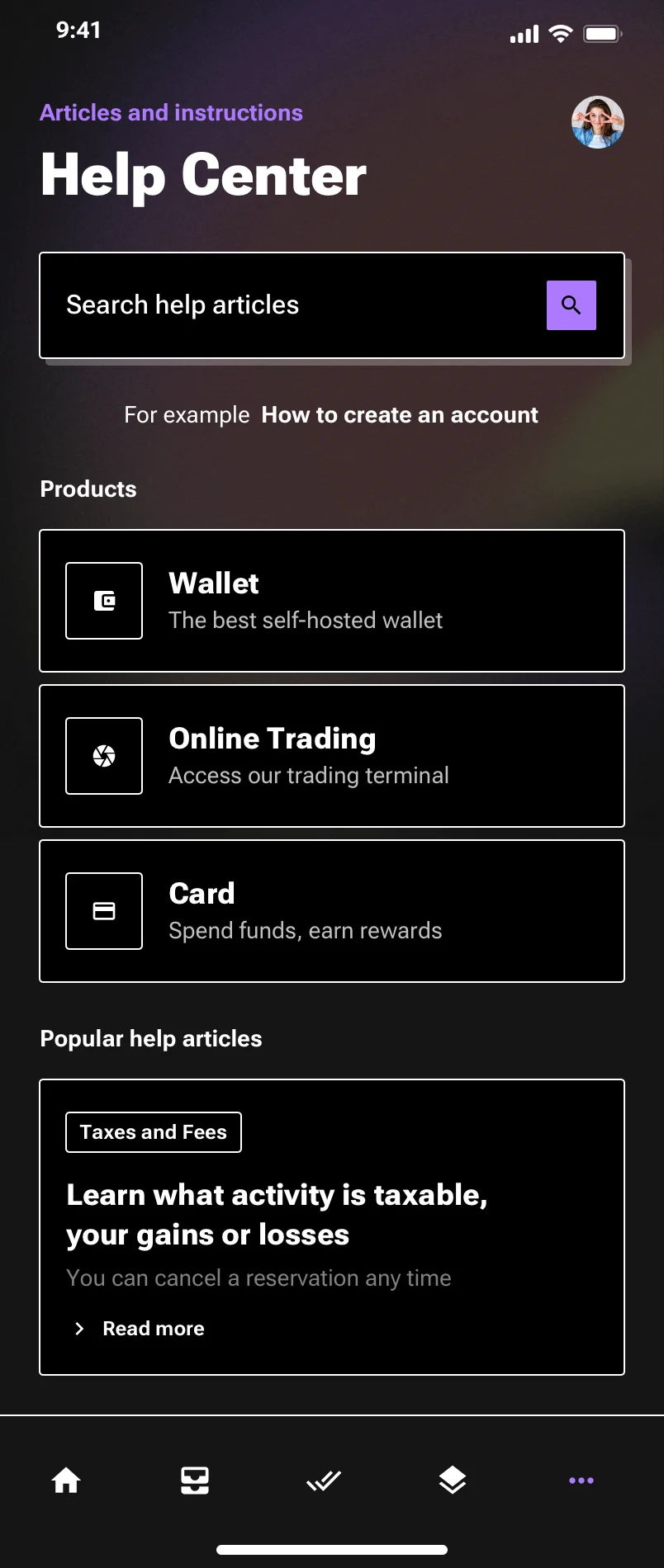
Task: Open the Online Trading shutter icon
Action: tap(103, 755)
